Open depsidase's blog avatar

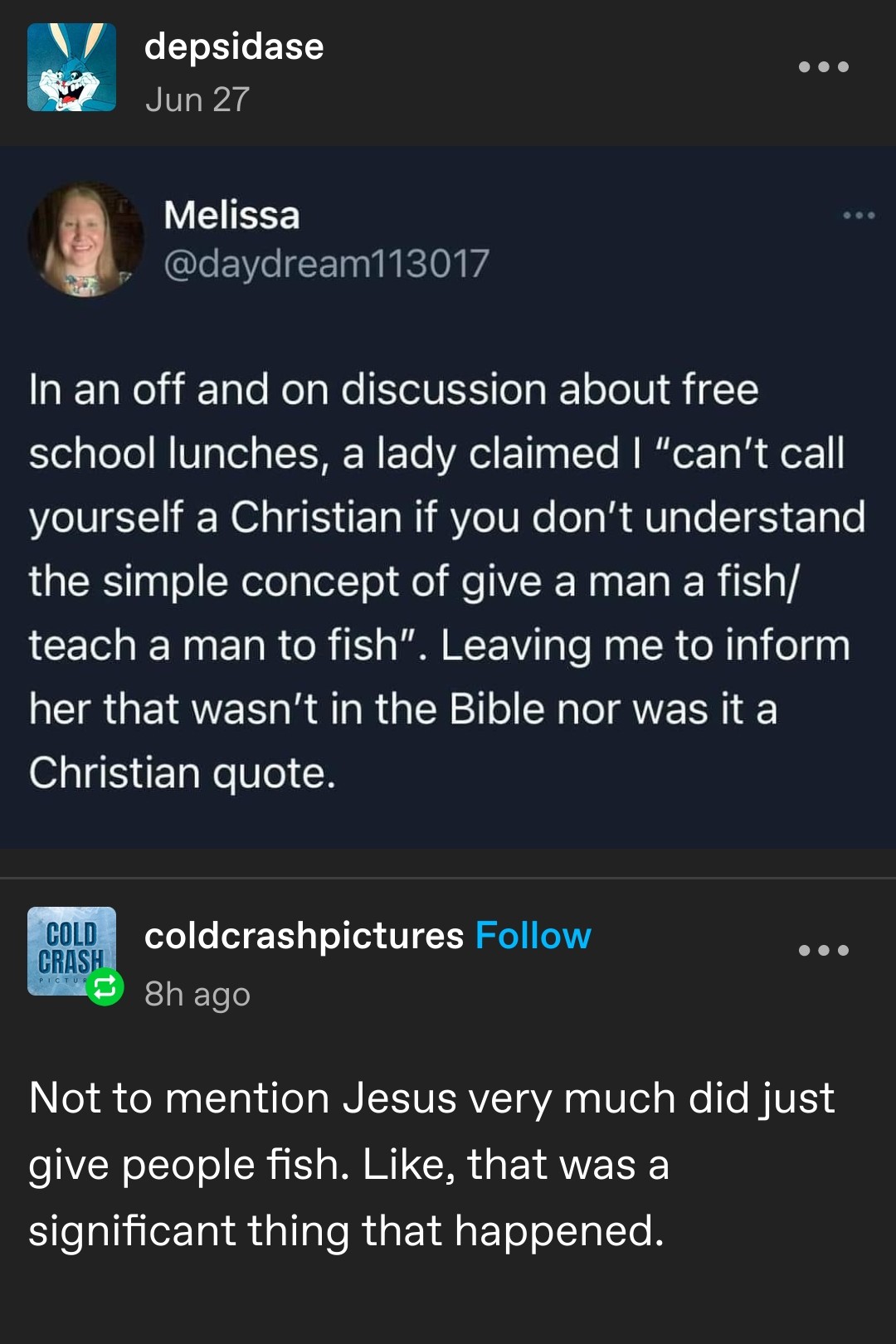(71, 67)
